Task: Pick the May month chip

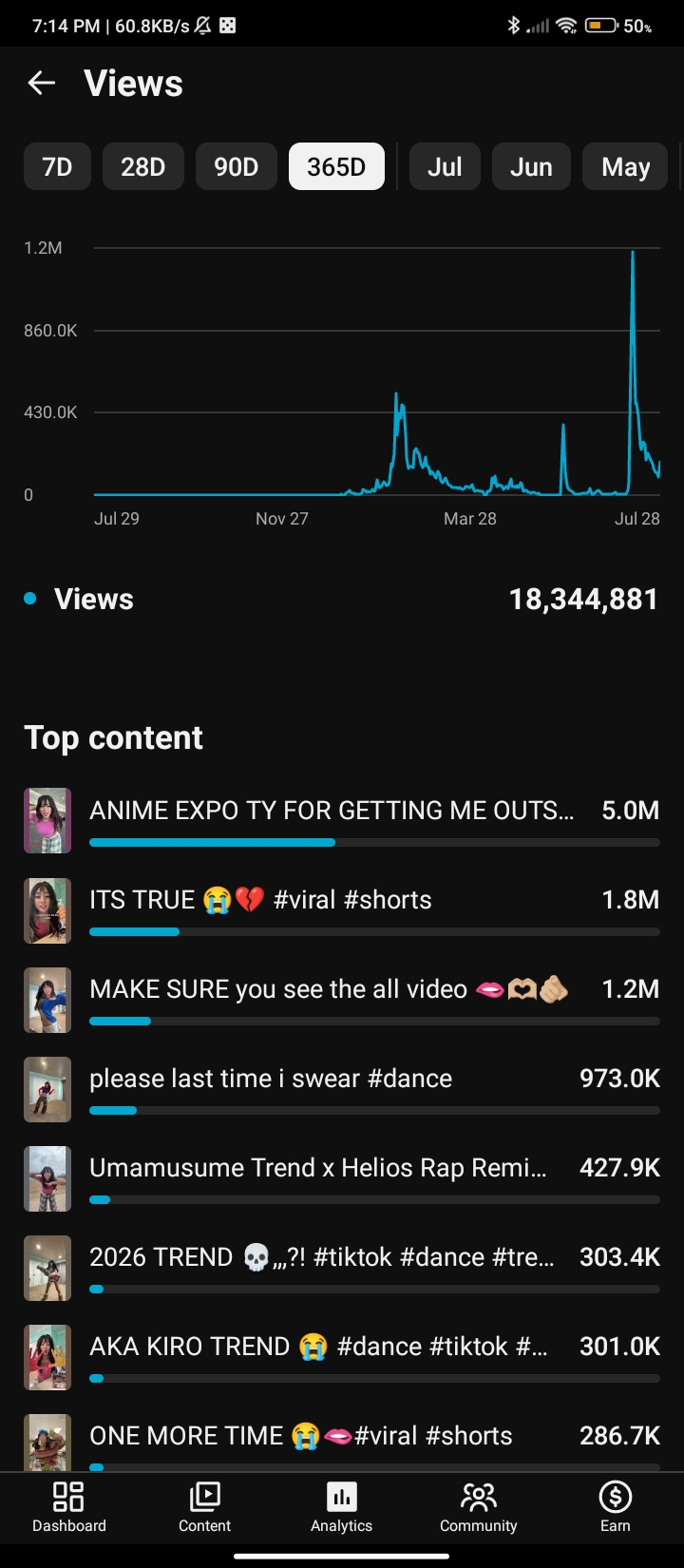Action: [x=626, y=167]
